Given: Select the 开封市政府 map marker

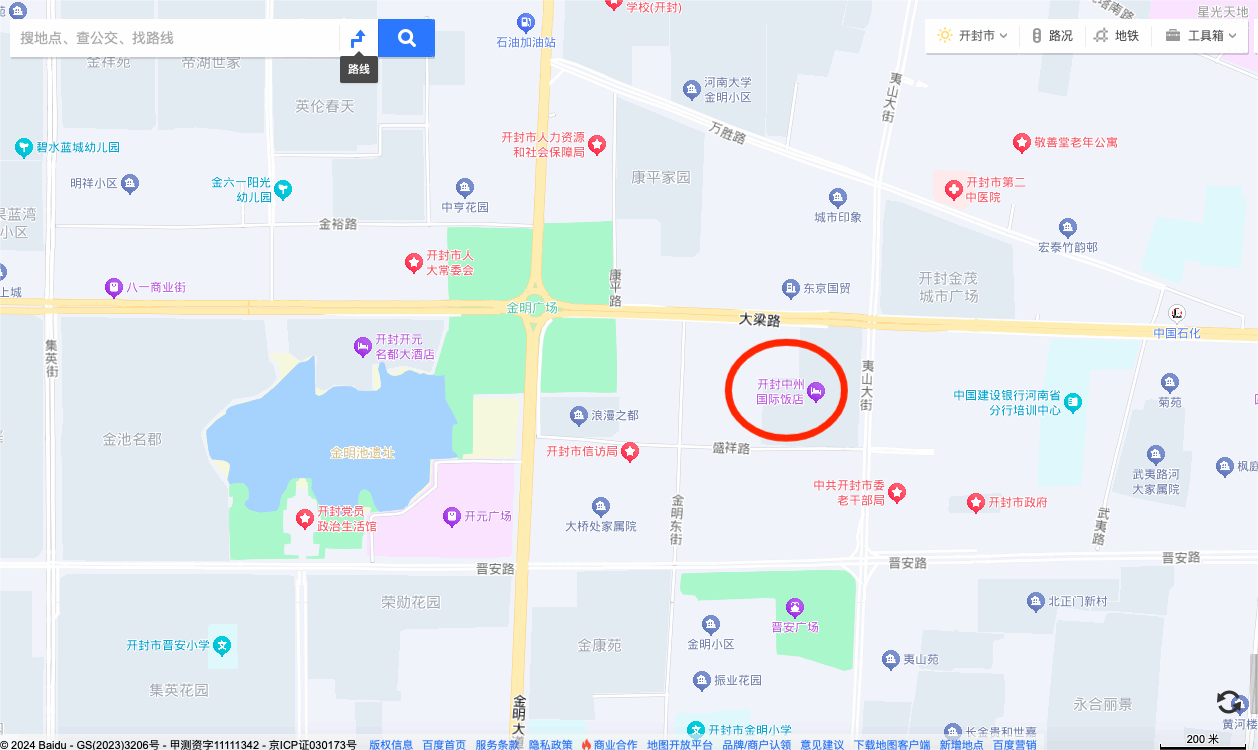Looking at the screenshot, I should point(976,503).
